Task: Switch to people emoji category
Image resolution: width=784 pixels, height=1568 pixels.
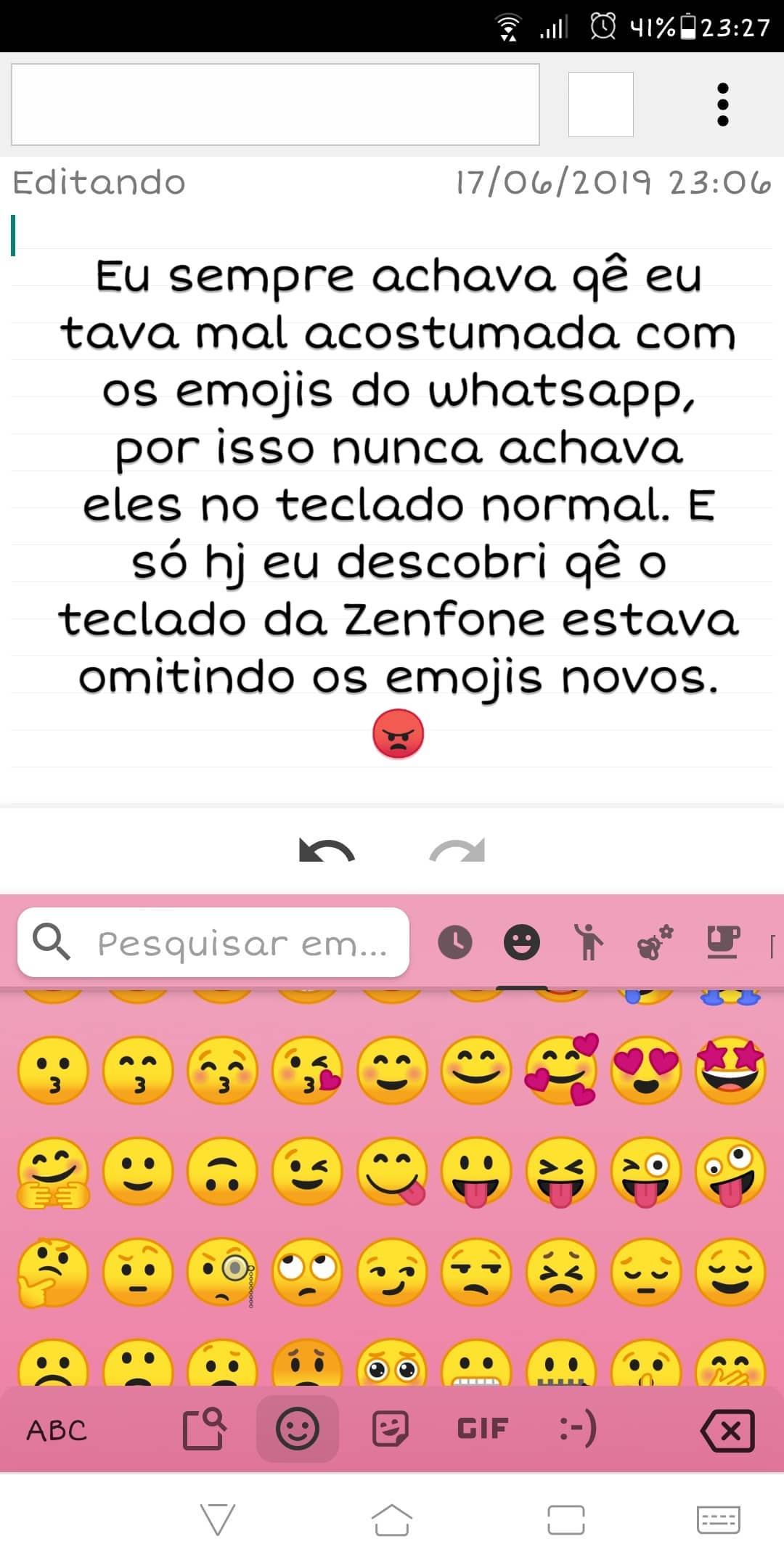Action: pos(589,943)
